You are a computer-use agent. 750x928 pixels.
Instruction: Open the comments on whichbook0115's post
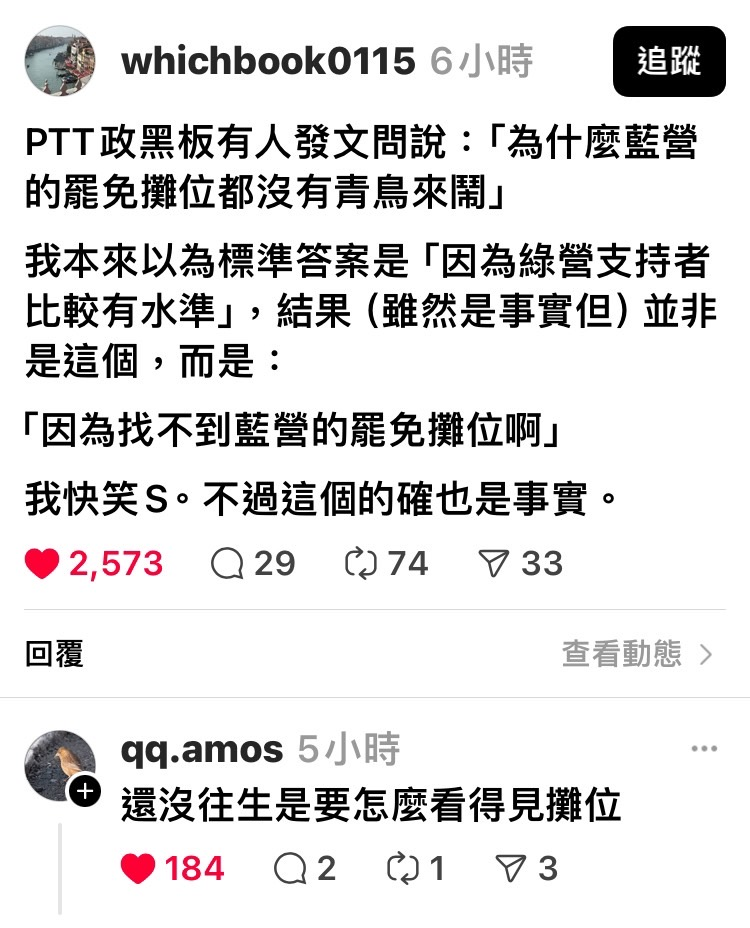[x=228, y=564]
